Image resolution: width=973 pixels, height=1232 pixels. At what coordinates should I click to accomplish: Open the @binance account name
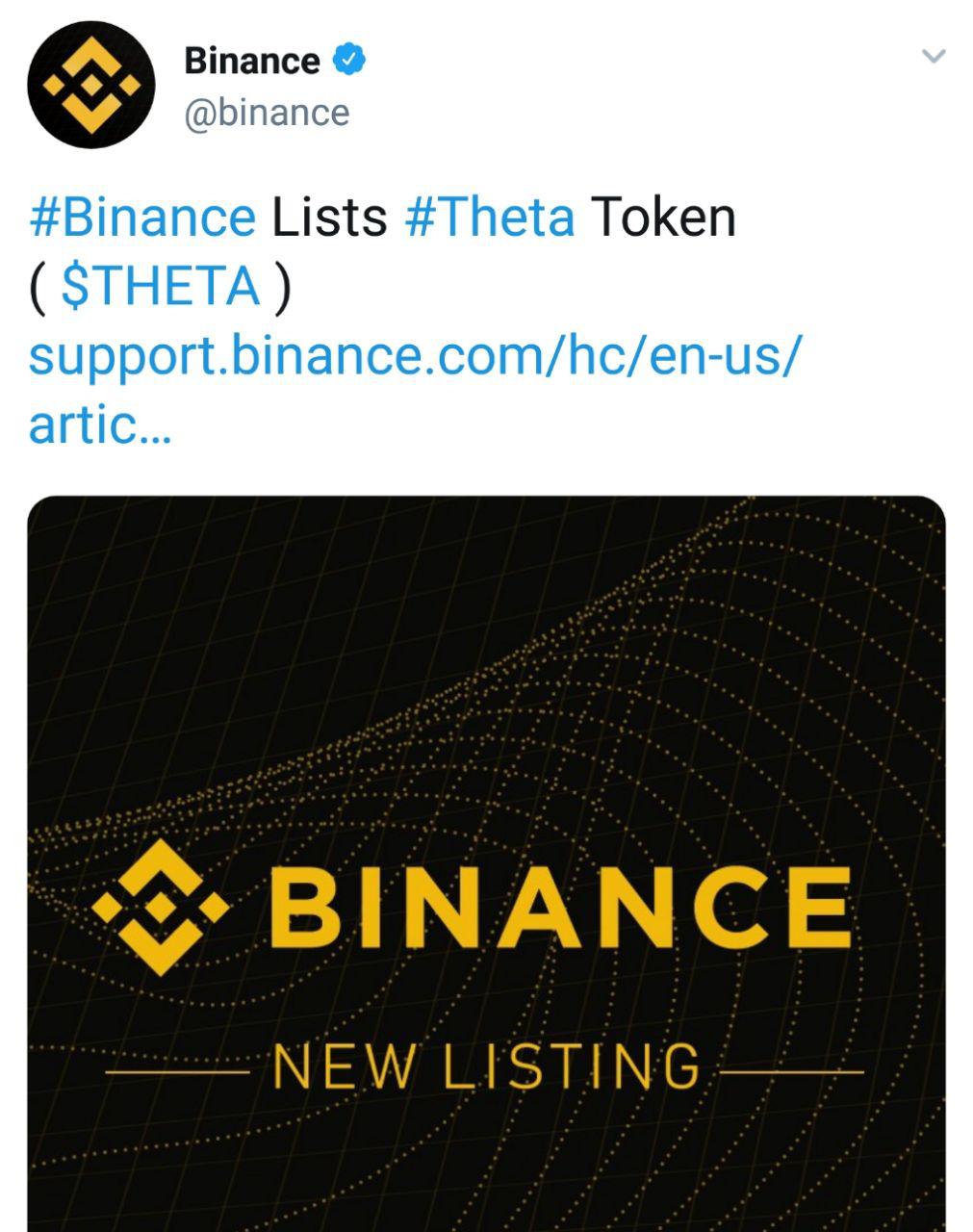click(x=267, y=113)
